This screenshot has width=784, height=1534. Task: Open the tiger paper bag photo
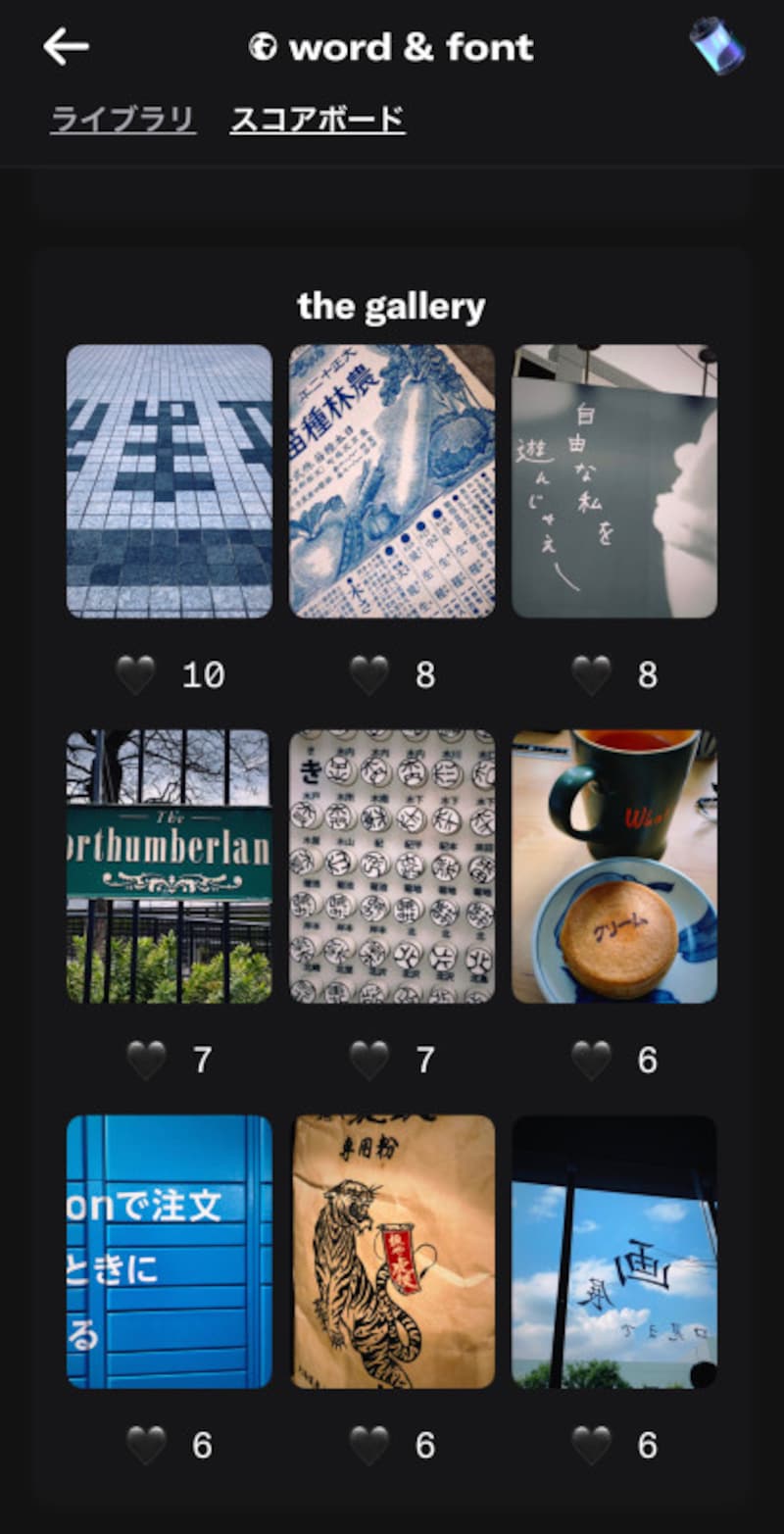click(x=392, y=1251)
